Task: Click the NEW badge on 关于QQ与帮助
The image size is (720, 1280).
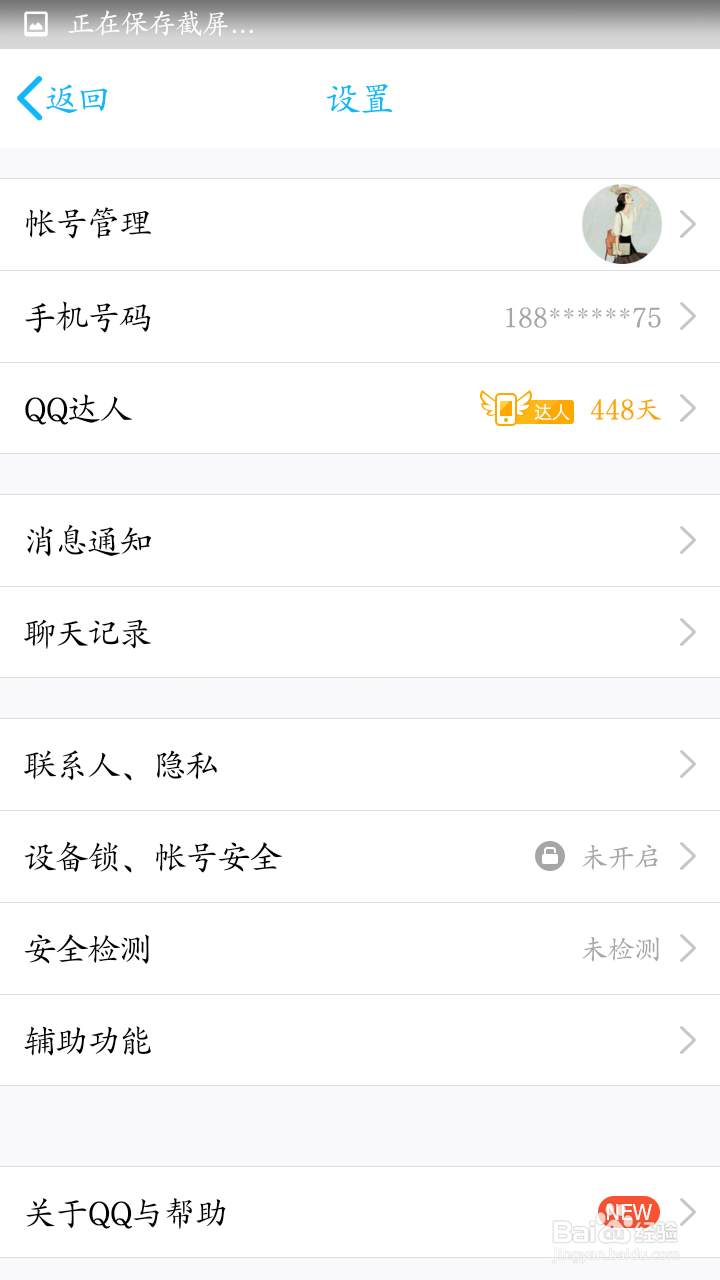Action: [629, 1209]
